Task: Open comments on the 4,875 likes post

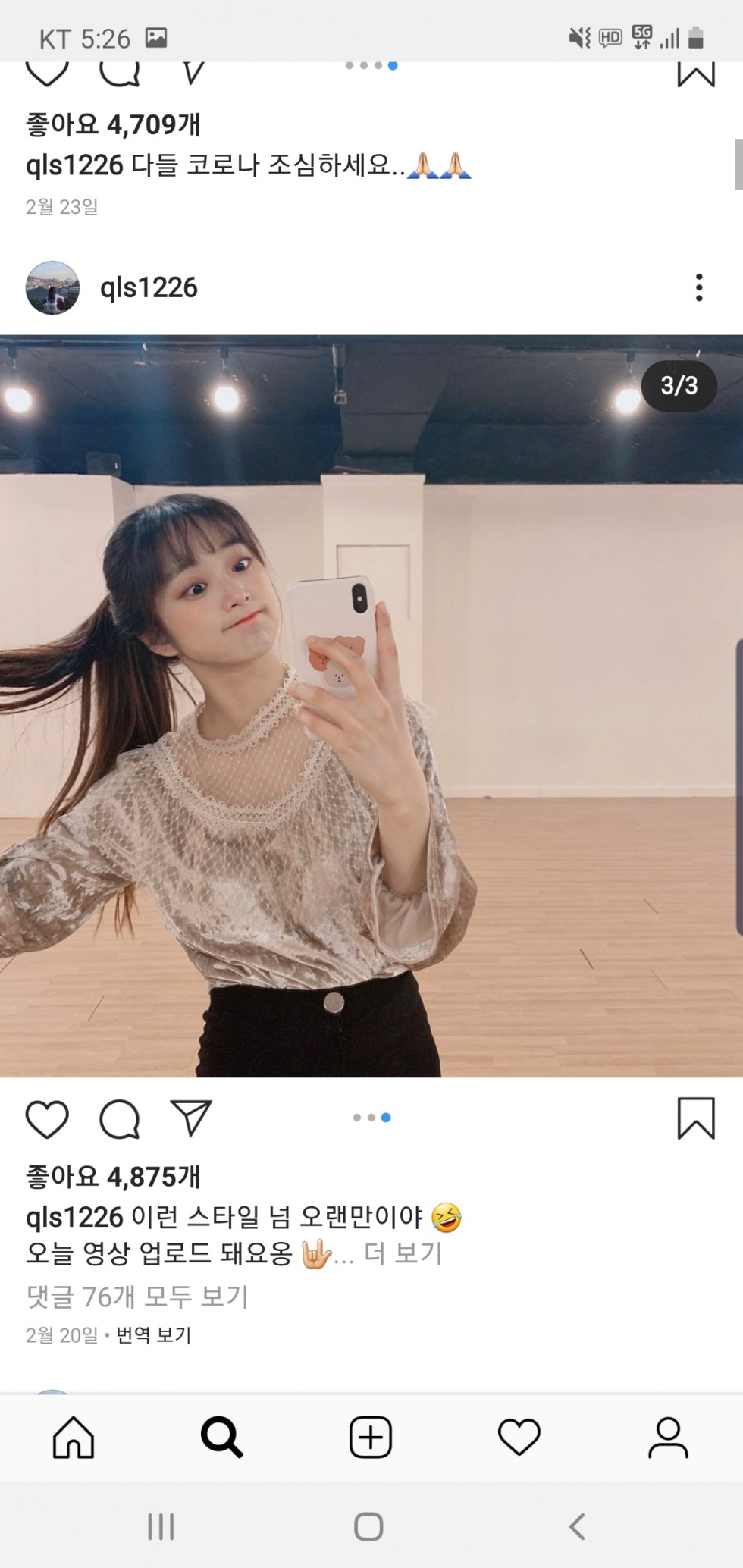Action: [120, 1118]
